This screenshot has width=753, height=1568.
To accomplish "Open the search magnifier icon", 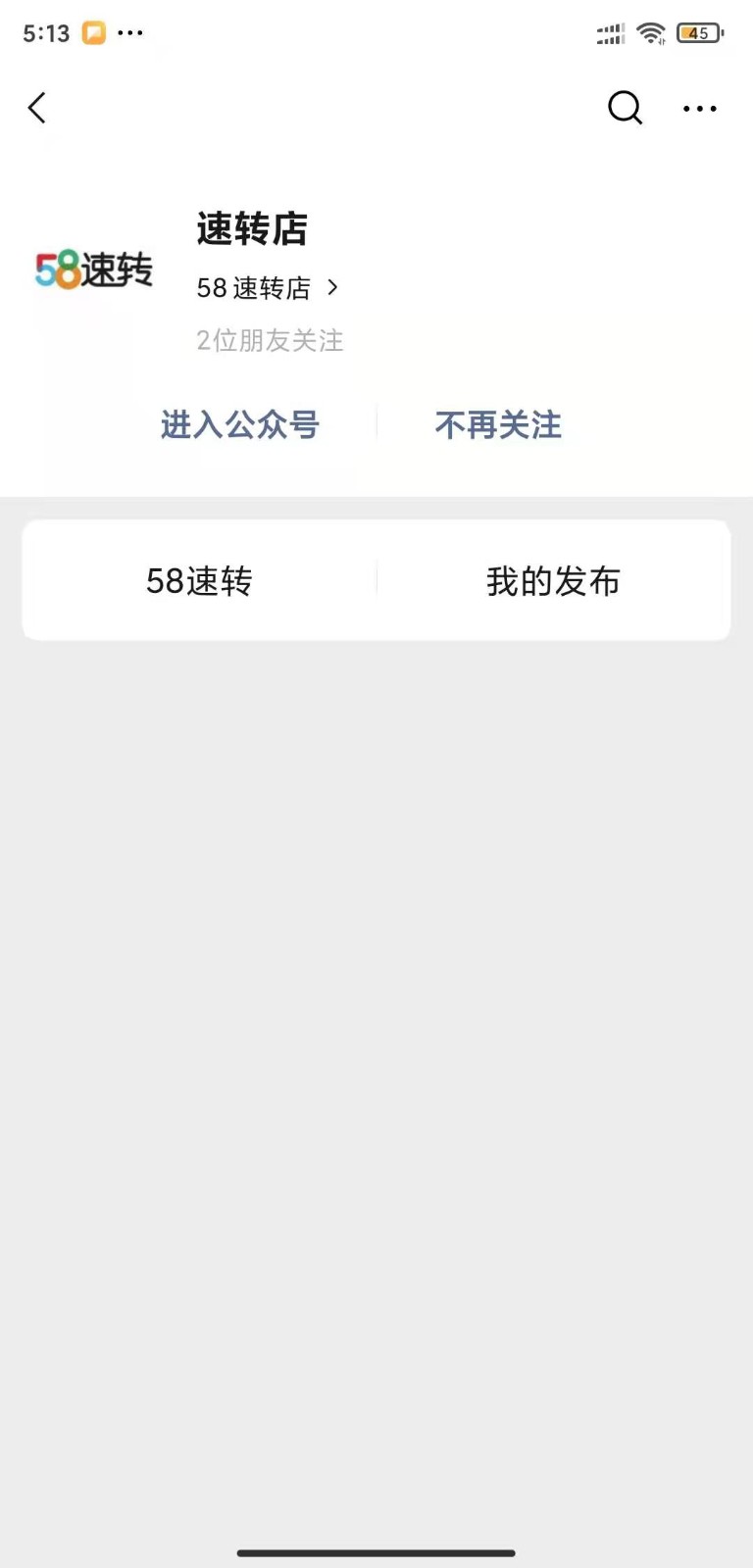I will tap(625, 108).
